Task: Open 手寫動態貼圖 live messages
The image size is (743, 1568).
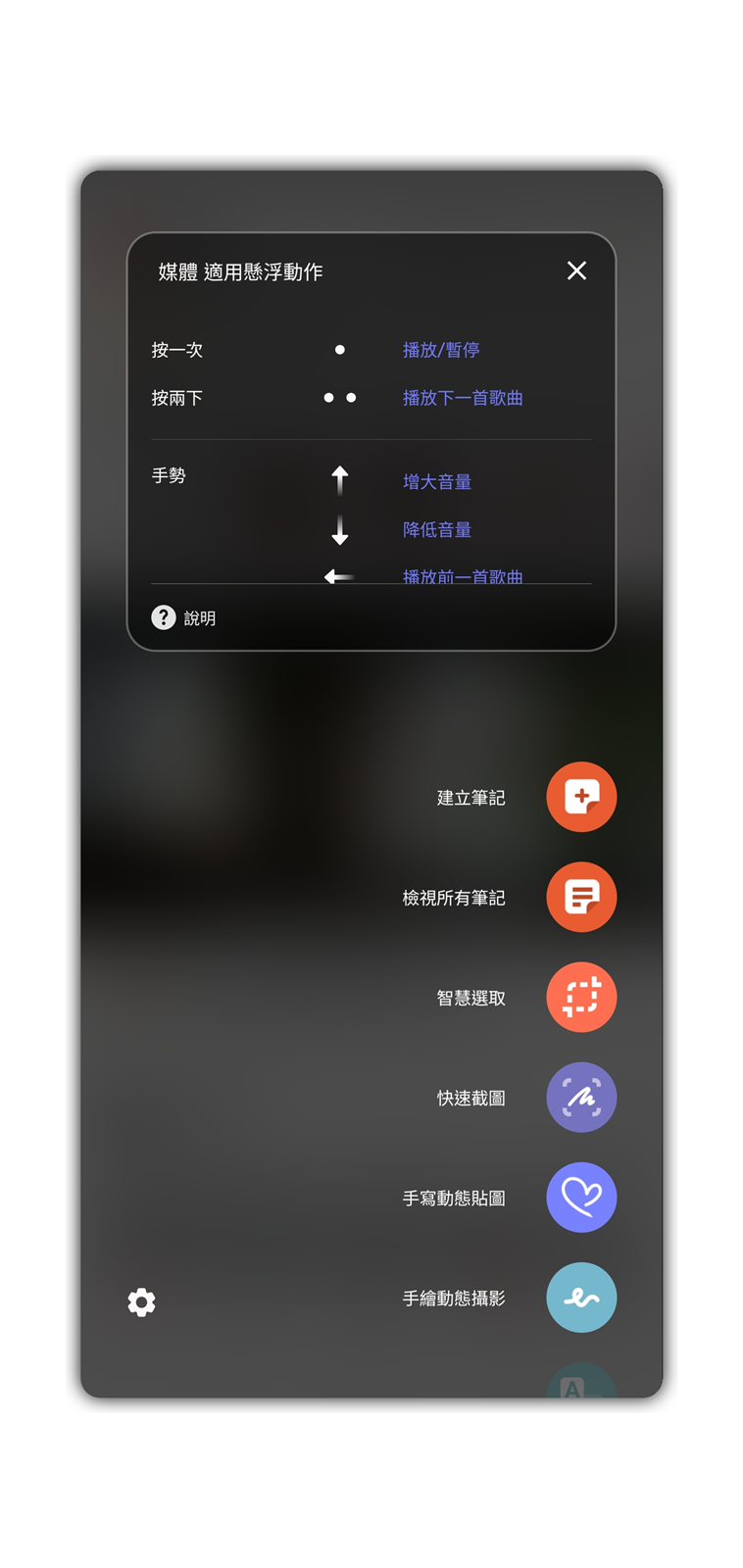Action: click(580, 1197)
